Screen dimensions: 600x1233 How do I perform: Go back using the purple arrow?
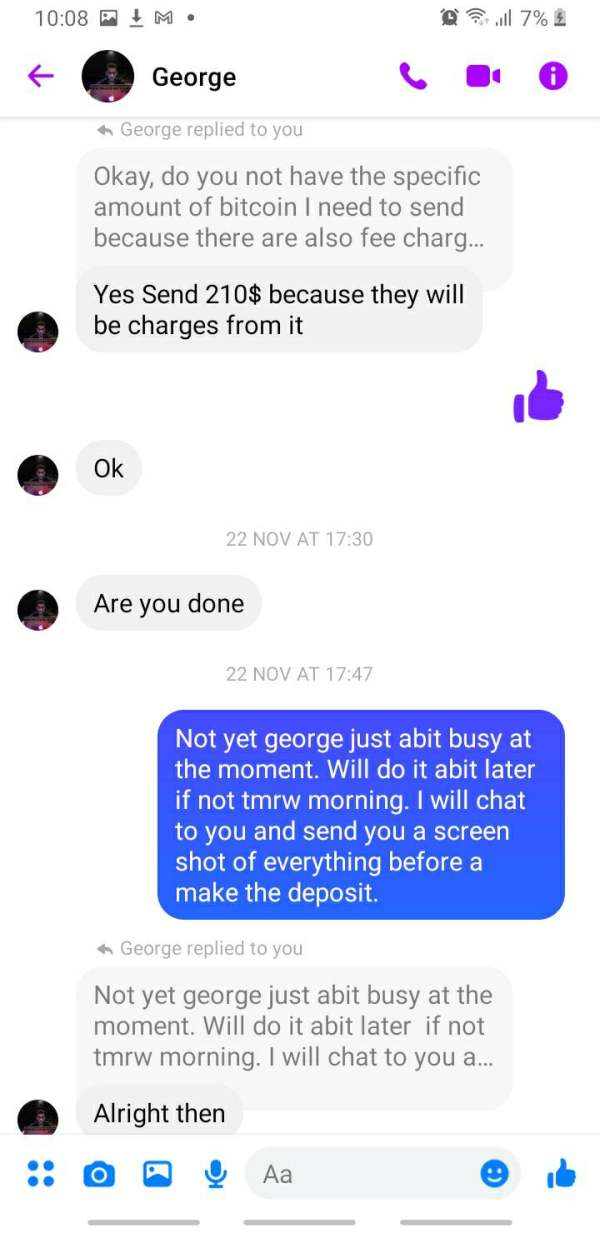point(40,76)
